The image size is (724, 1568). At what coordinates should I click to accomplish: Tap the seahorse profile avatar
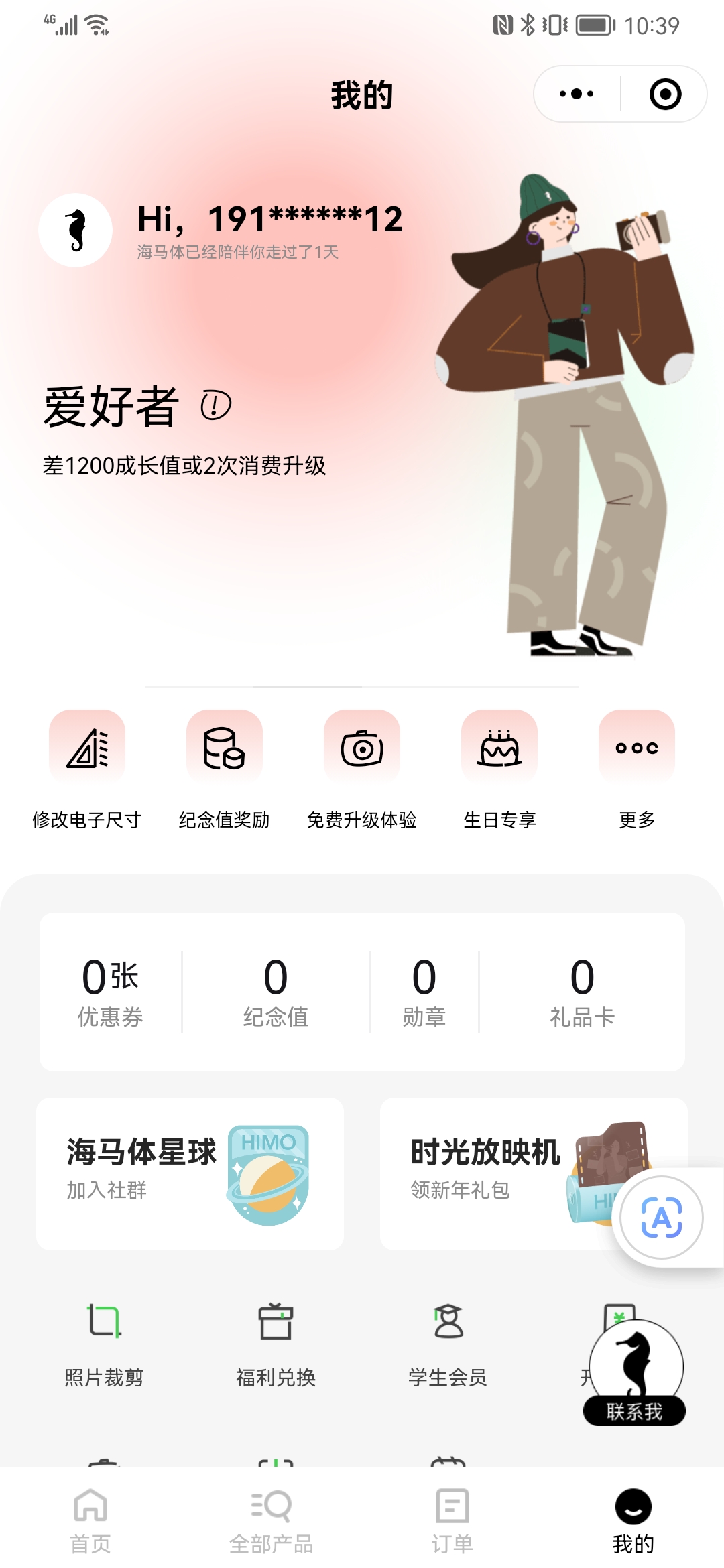pyautogui.click(x=76, y=230)
